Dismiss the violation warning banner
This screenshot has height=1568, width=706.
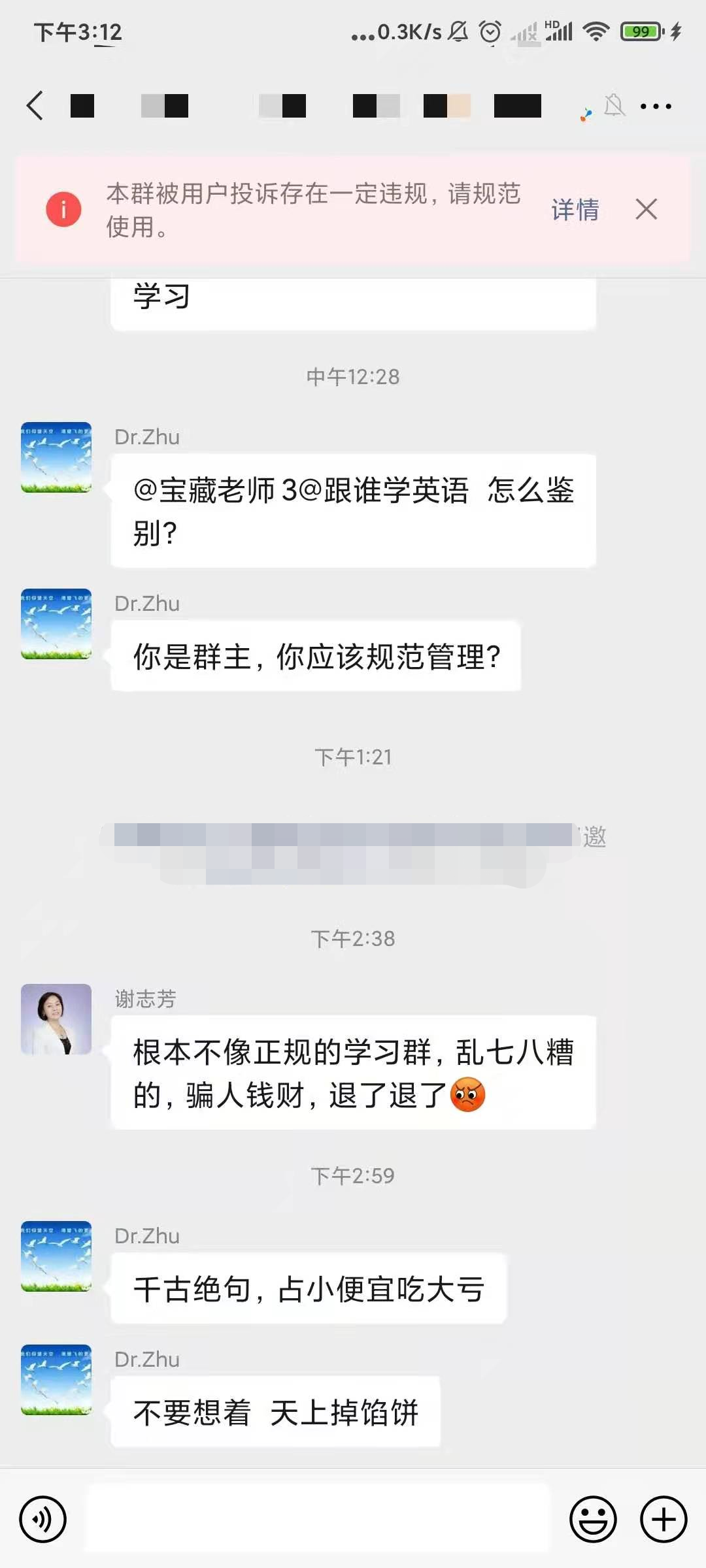coord(646,210)
